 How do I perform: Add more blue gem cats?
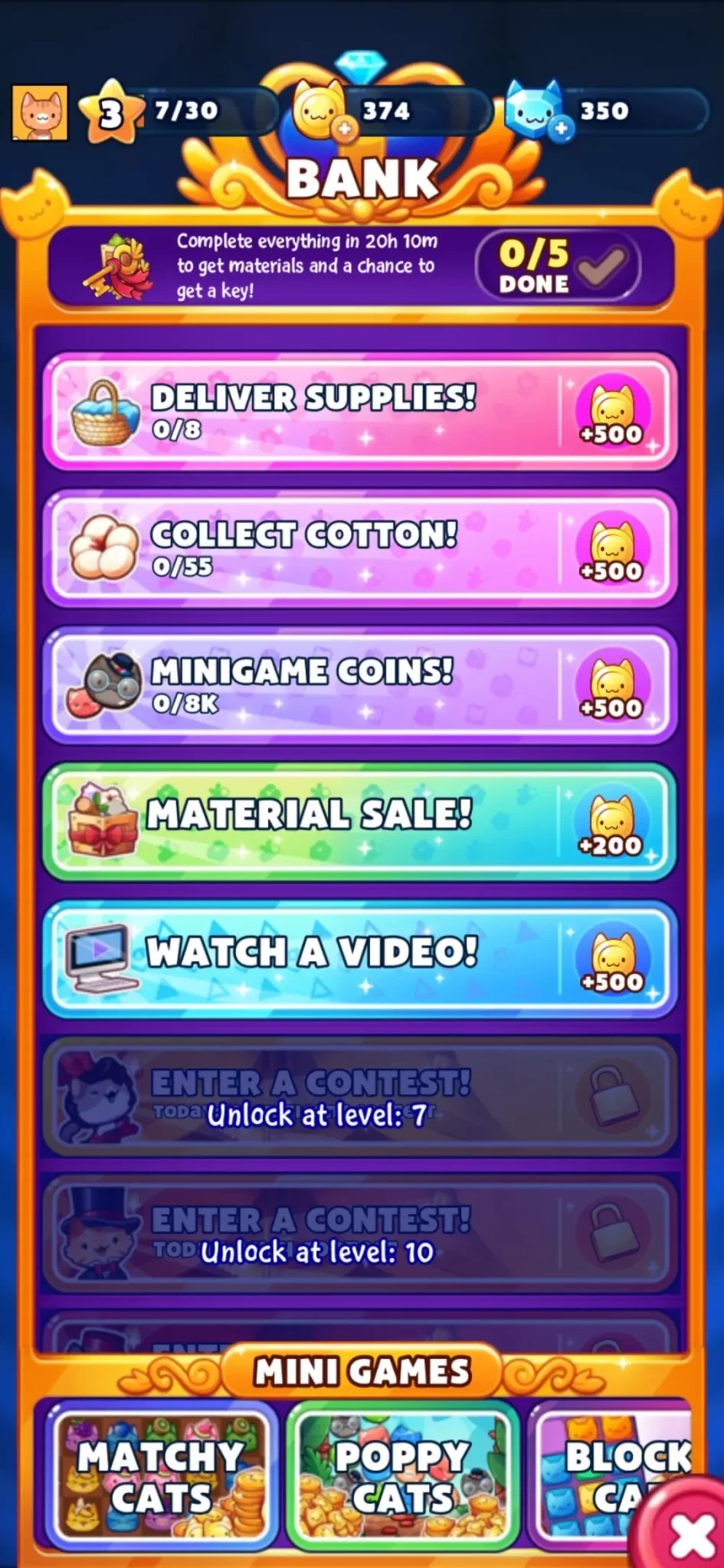[x=562, y=129]
